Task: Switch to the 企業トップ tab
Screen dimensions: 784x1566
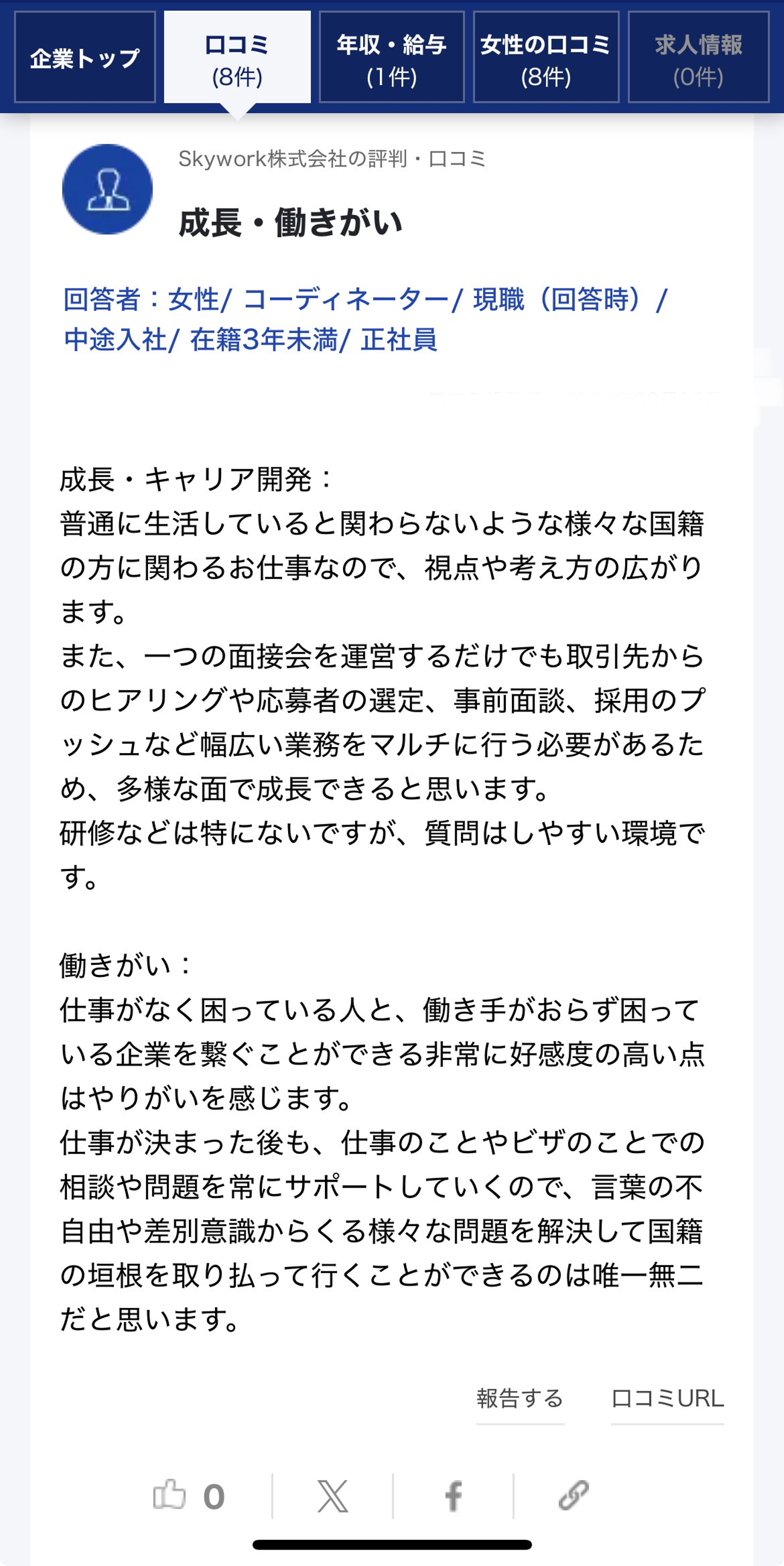Action: [x=85, y=58]
